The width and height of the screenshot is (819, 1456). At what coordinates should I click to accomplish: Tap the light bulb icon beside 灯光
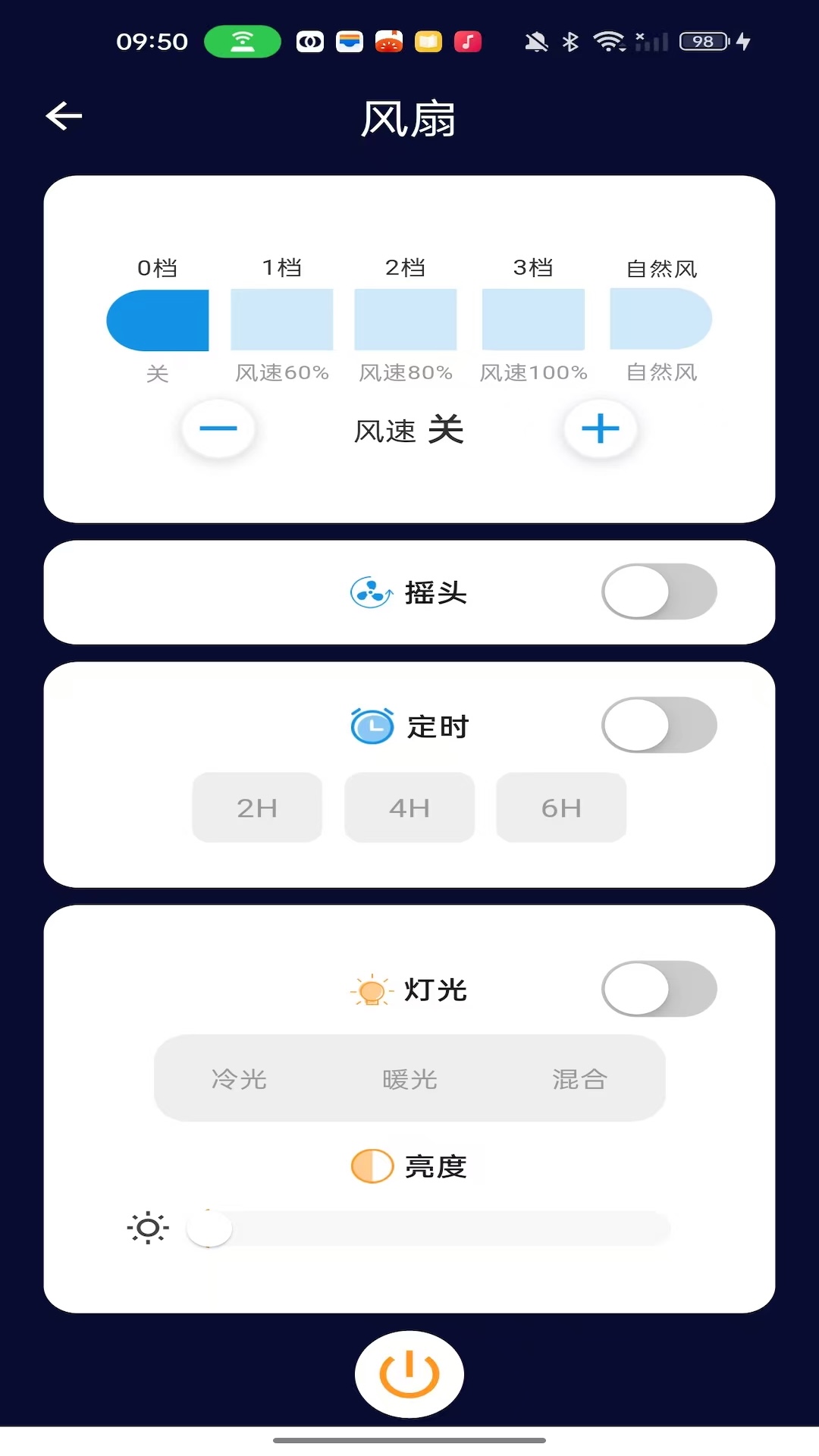click(370, 988)
